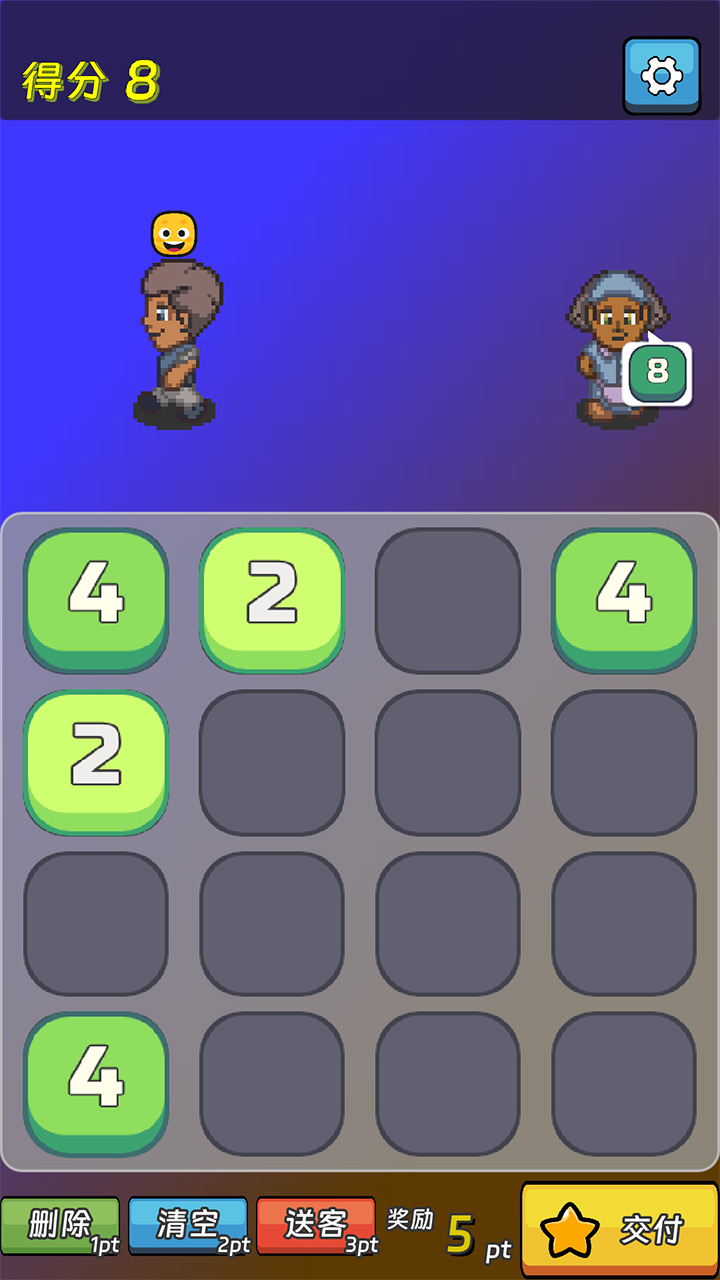The width and height of the screenshot is (720, 1280).
Task: Tap the 清空 clear button
Action: pyautogui.click(x=188, y=1226)
